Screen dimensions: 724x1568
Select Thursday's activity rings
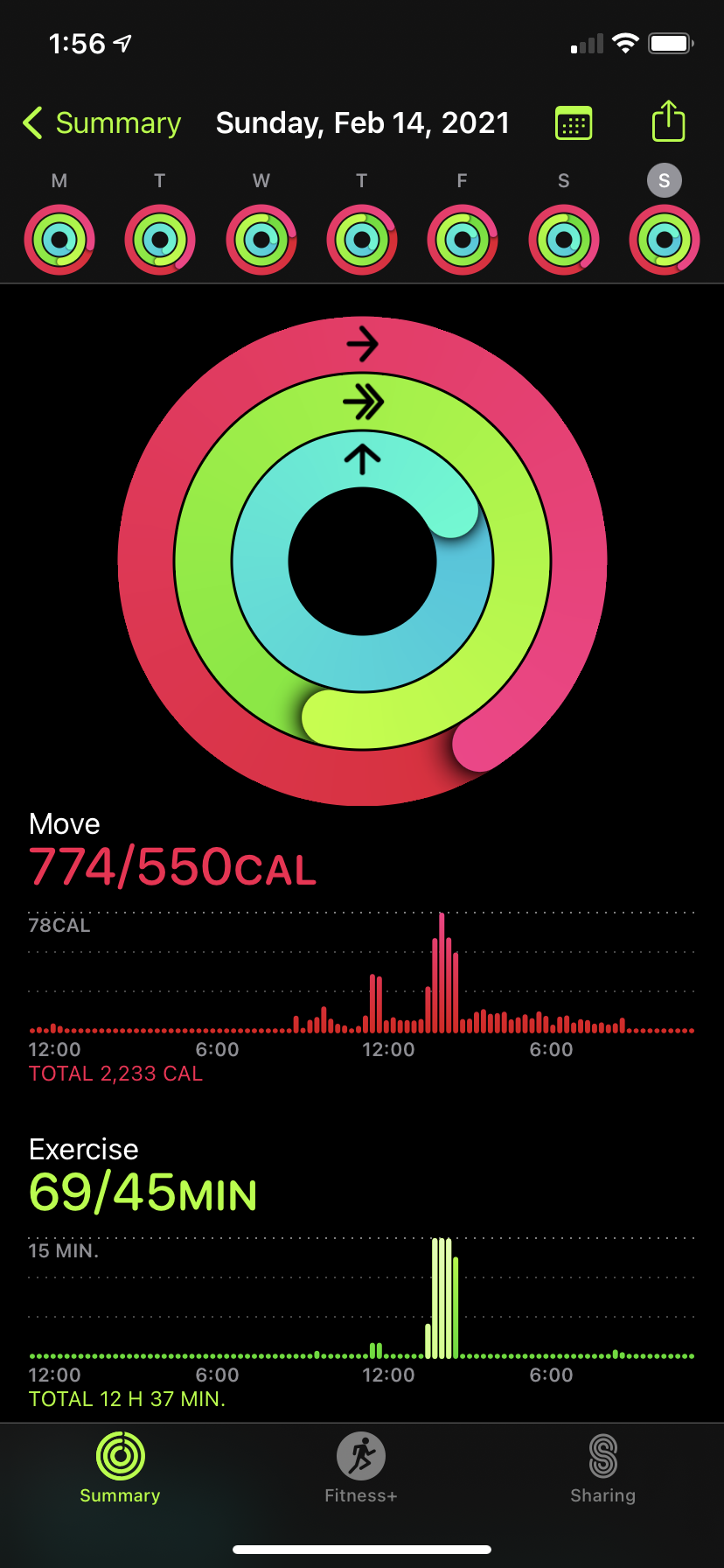point(362,240)
